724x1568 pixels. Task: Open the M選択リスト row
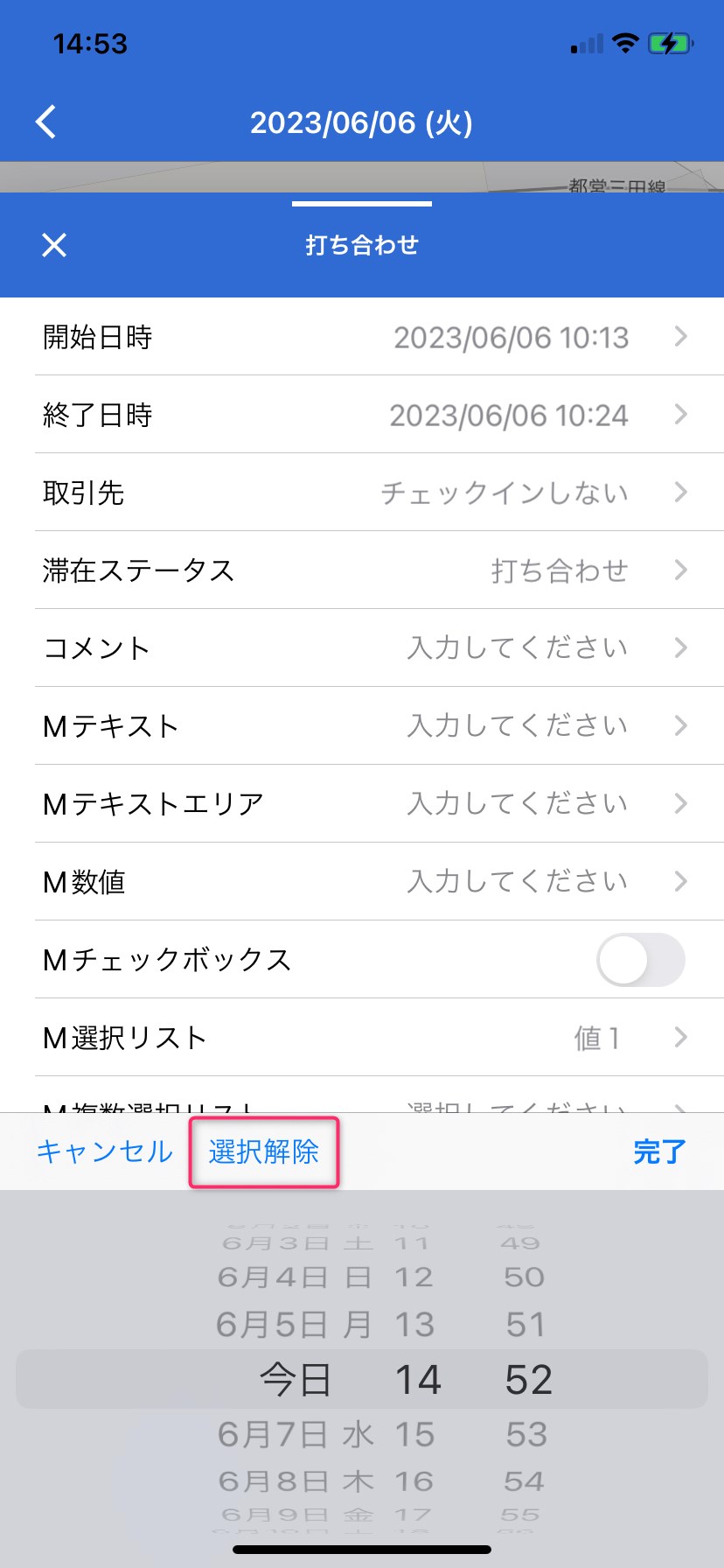[362, 1038]
